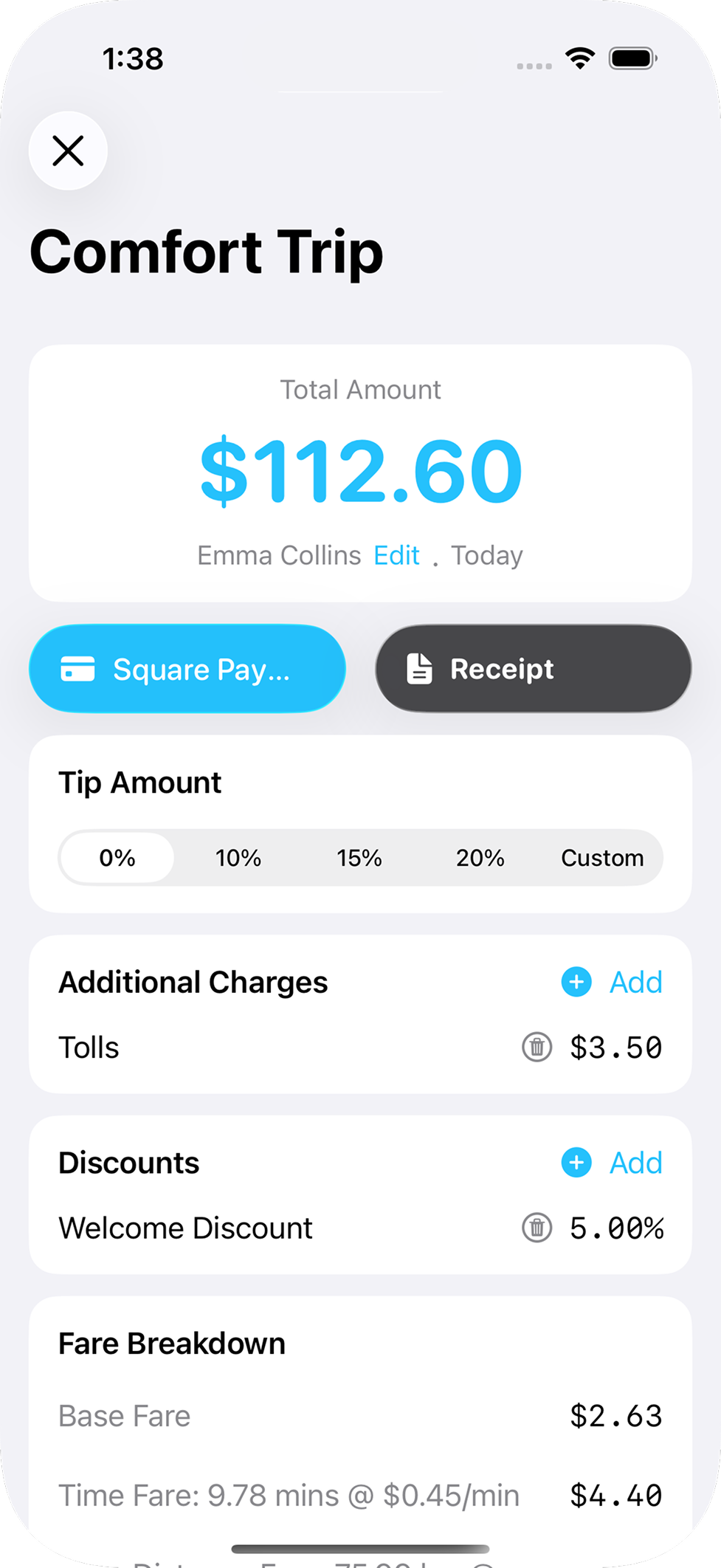Select the Square Pay payment tab

[x=187, y=669]
